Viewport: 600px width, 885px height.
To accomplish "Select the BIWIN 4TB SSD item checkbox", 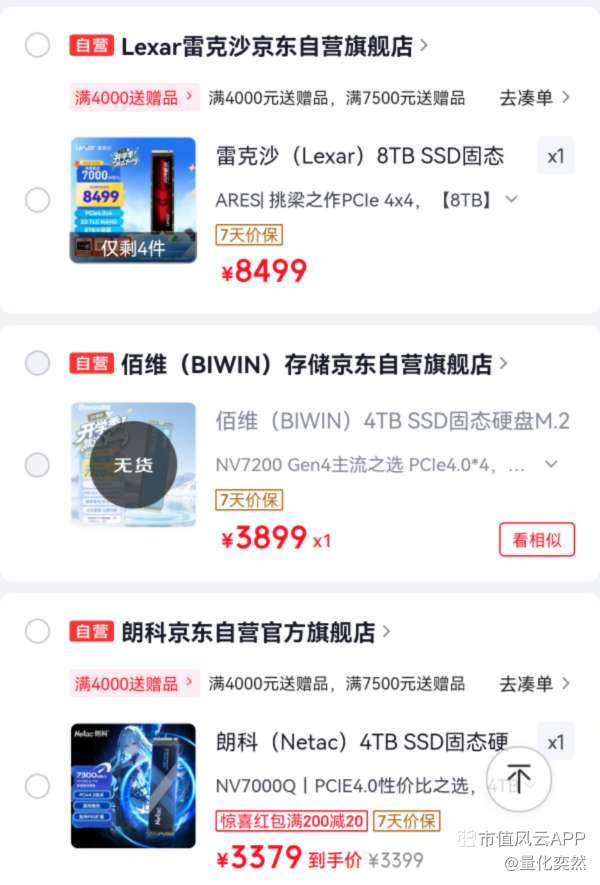I will tap(37, 465).
